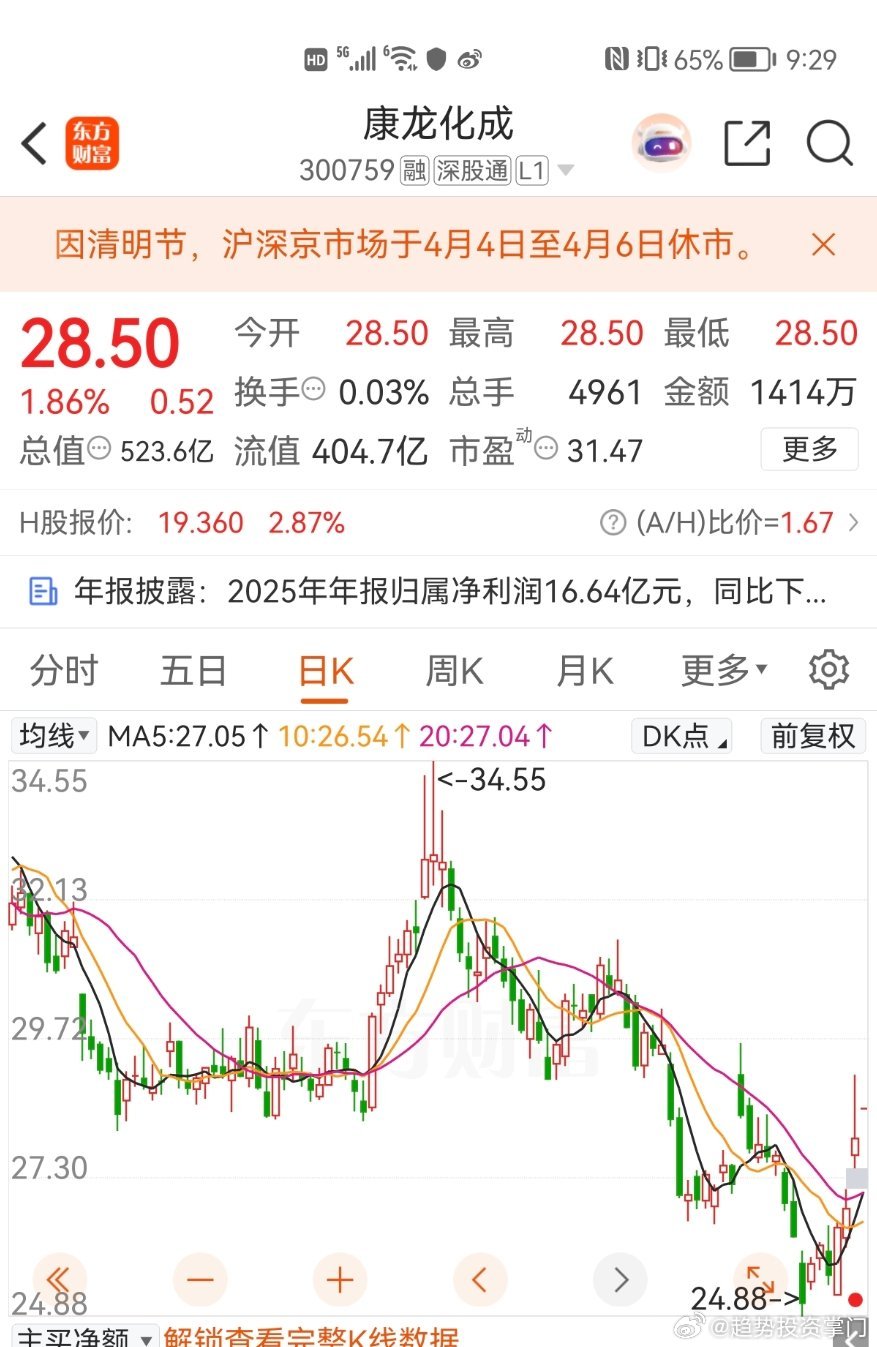Enable the DK点 indicator
877x1347 pixels.
click(x=681, y=736)
